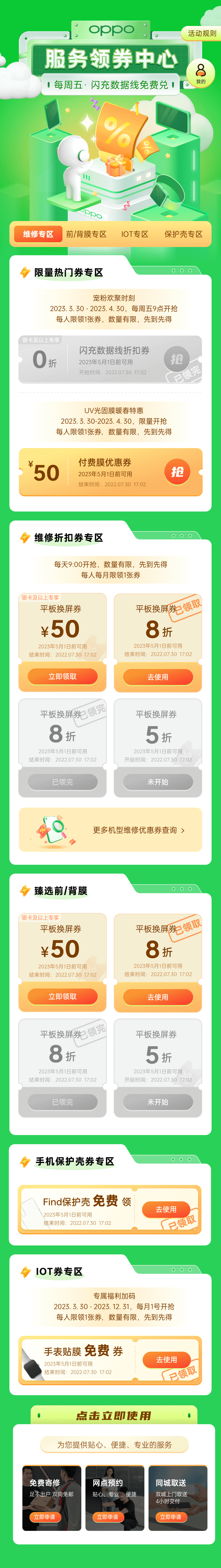
Task: Select the IOT专区 tab
Action: (x=135, y=234)
